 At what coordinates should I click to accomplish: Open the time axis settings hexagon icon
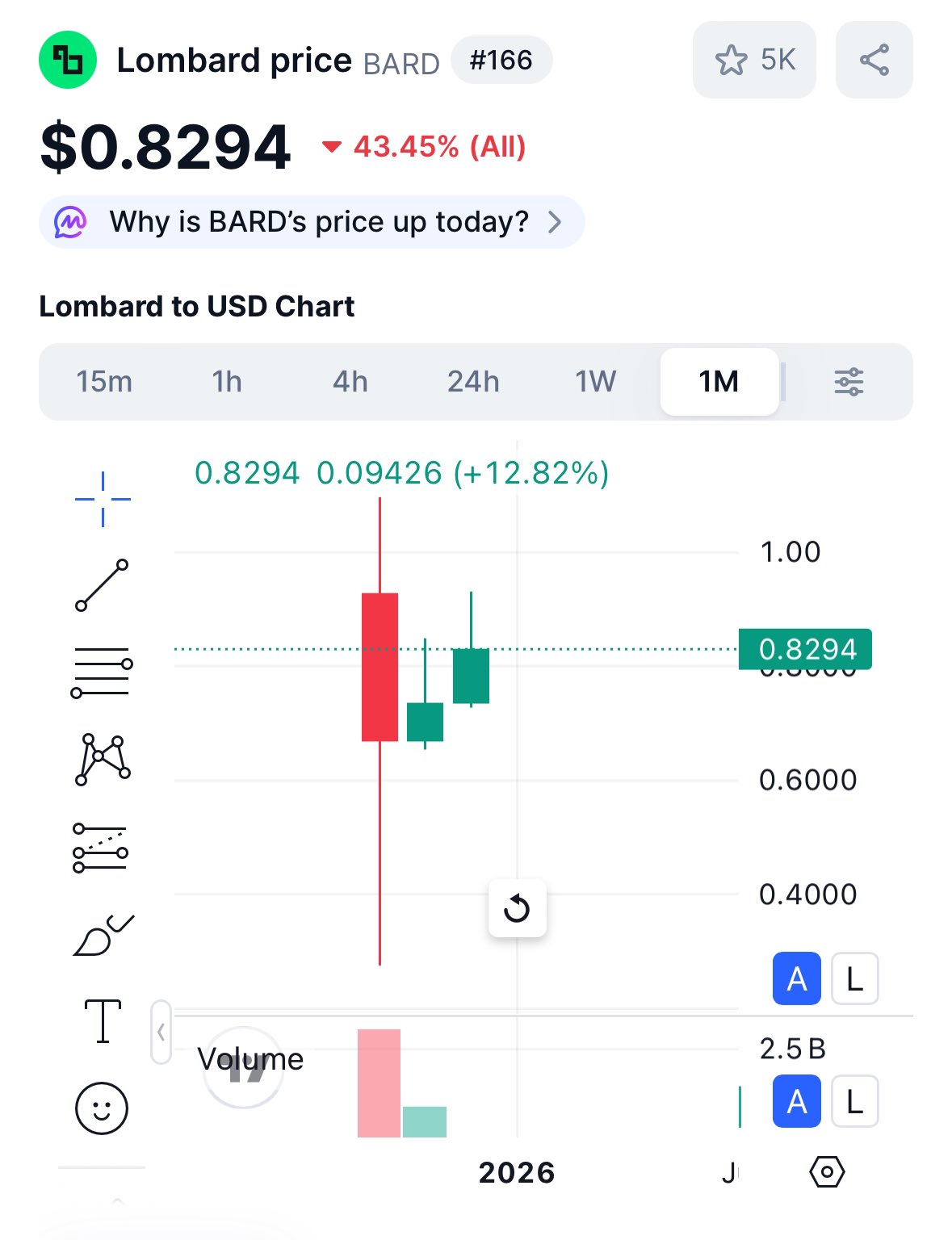[827, 1171]
